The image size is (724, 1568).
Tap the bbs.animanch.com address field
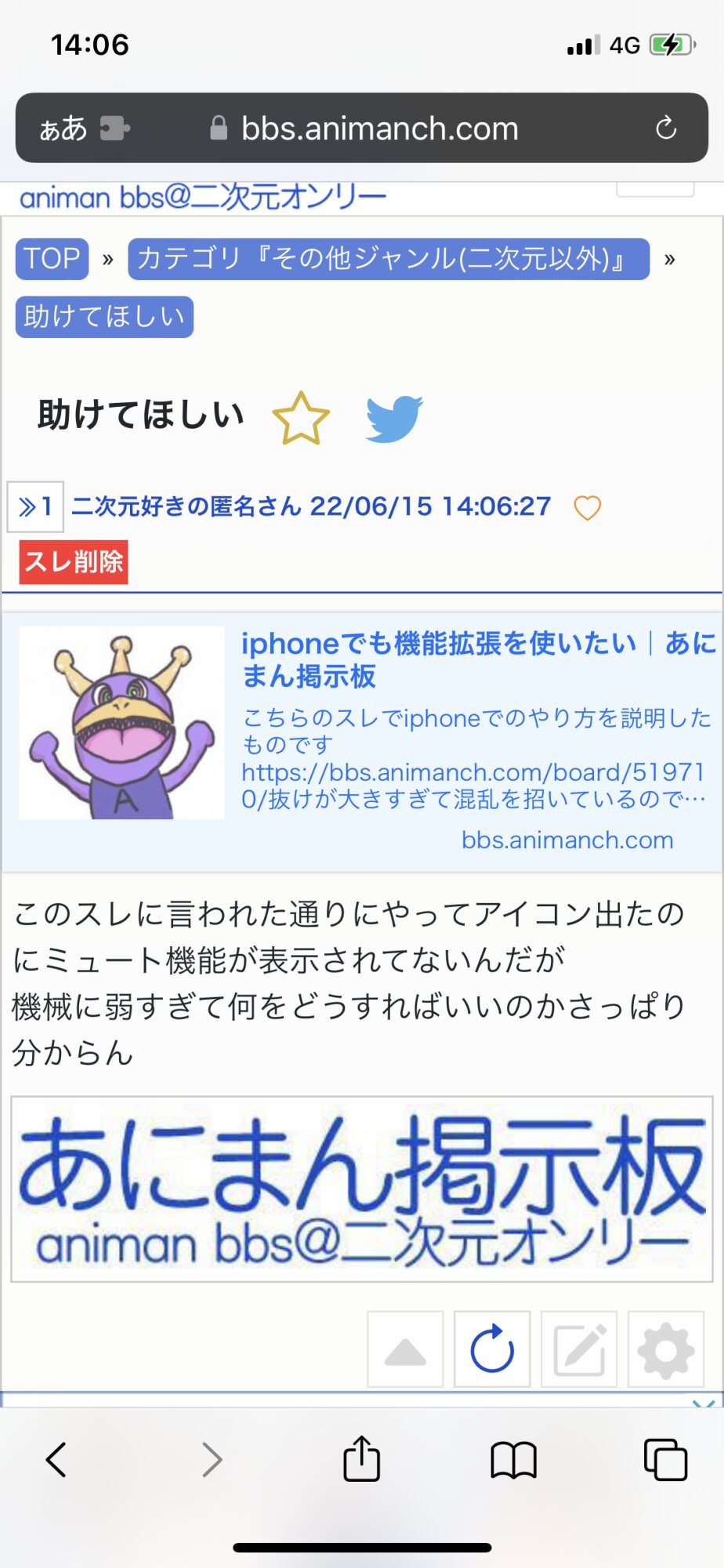coord(379,128)
